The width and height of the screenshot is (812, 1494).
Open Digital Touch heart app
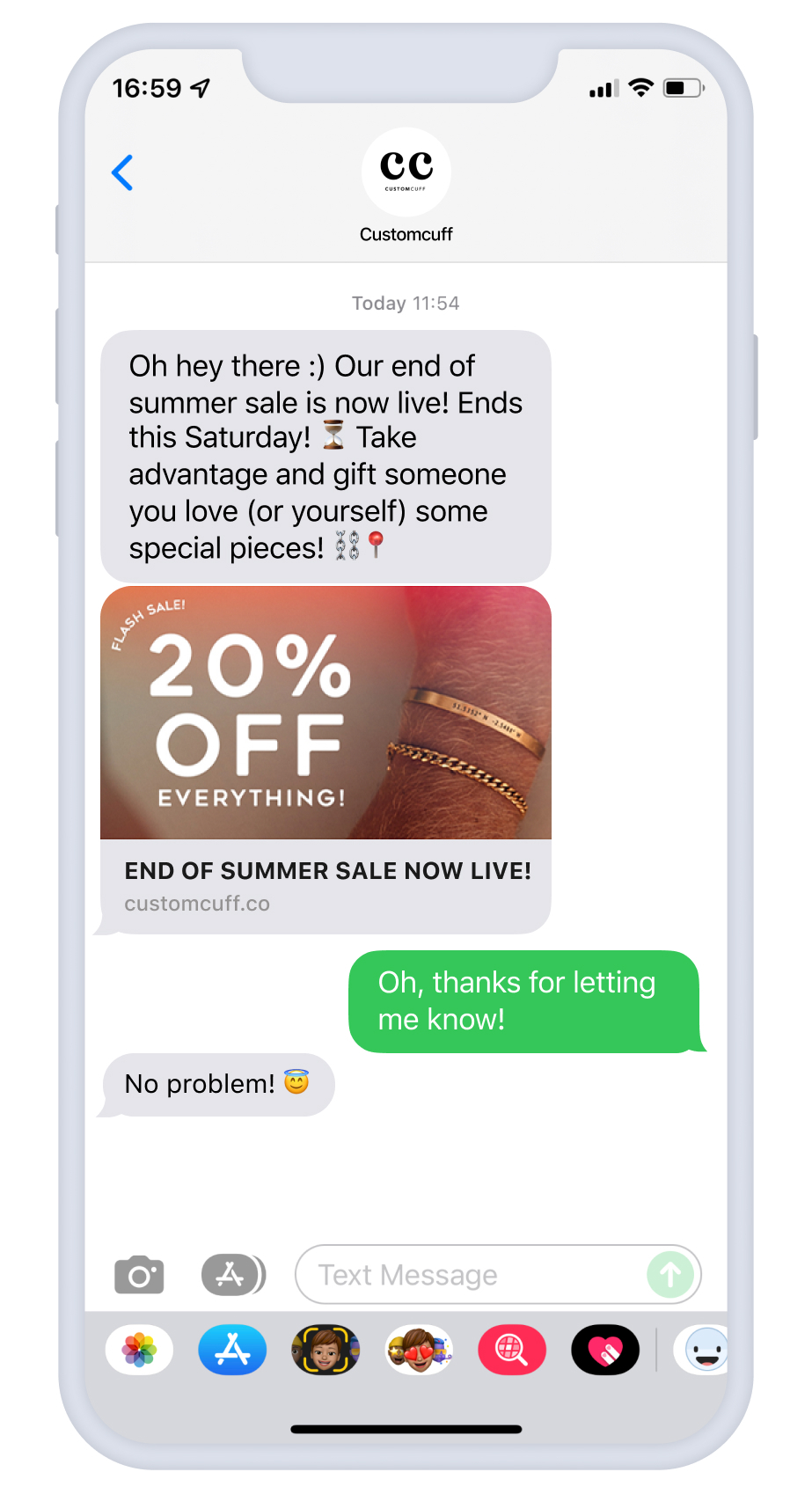(605, 1350)
